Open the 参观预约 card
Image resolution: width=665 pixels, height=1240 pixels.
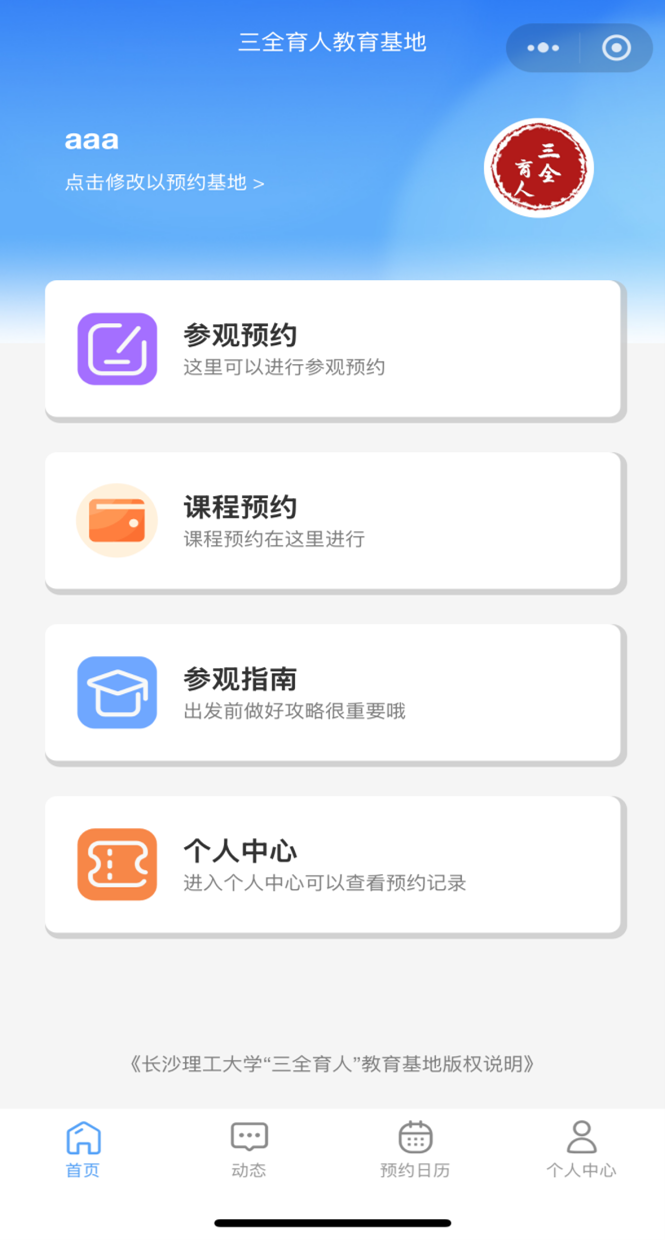click(x=334, y=349)
